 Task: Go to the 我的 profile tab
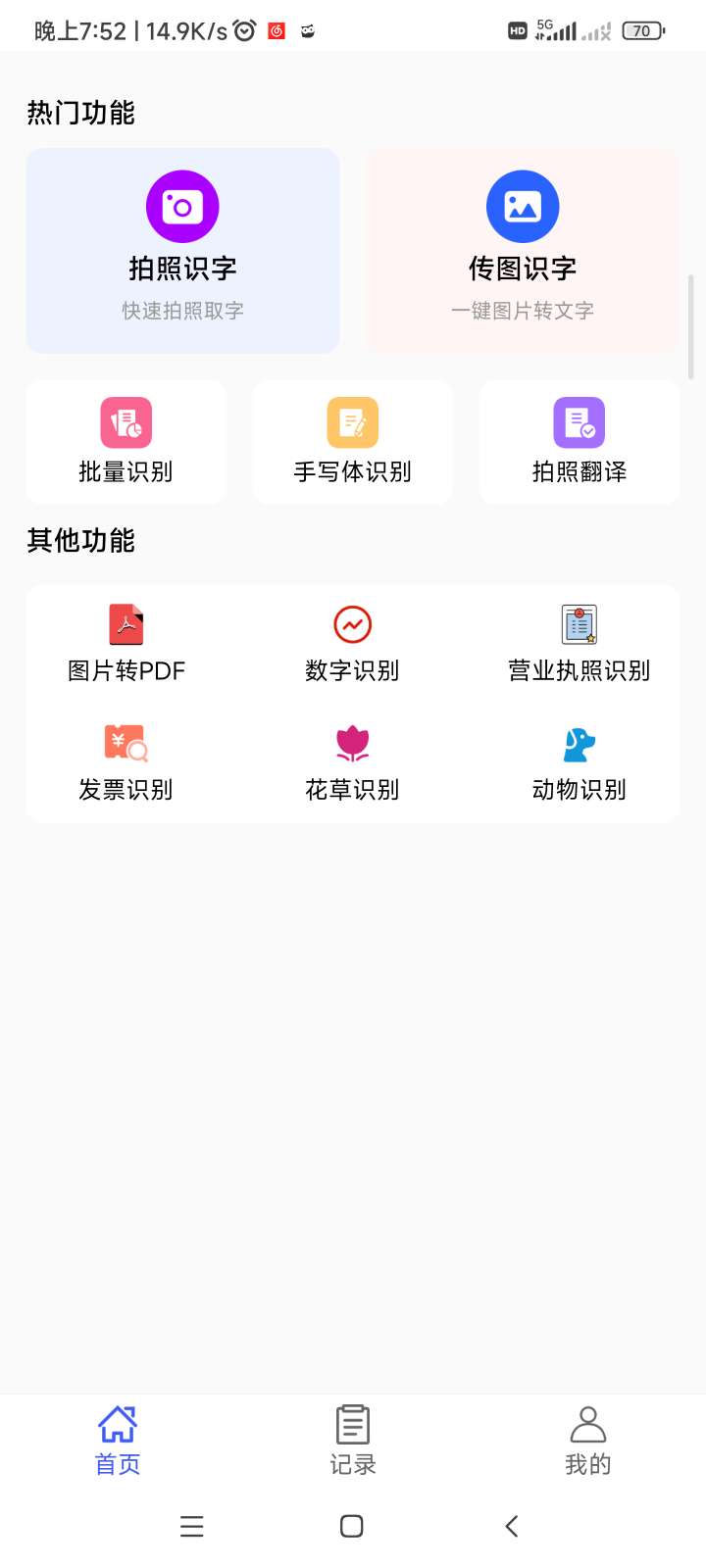click(x=588, y=1441)
